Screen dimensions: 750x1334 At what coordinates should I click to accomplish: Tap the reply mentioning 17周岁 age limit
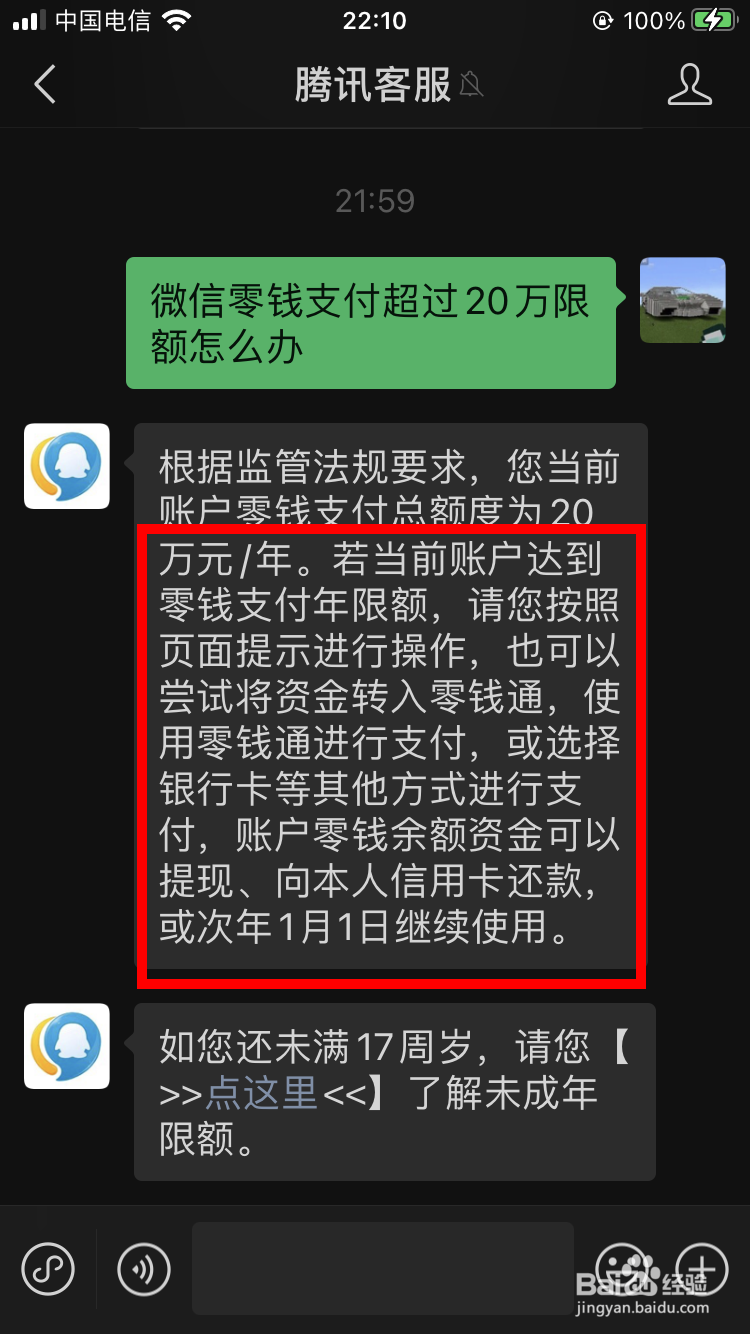(395, 1092)
